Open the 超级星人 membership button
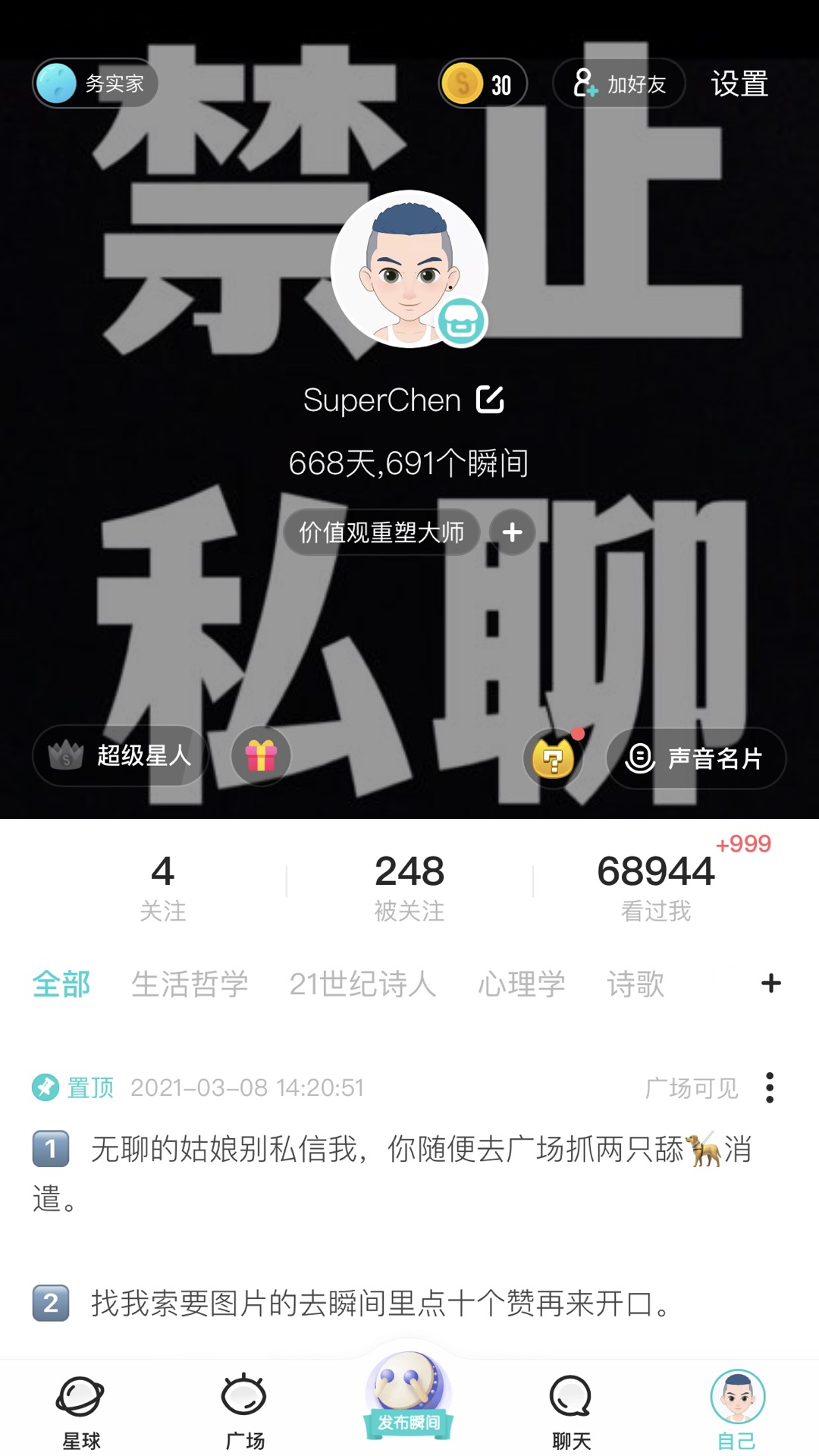 (121, 755)
